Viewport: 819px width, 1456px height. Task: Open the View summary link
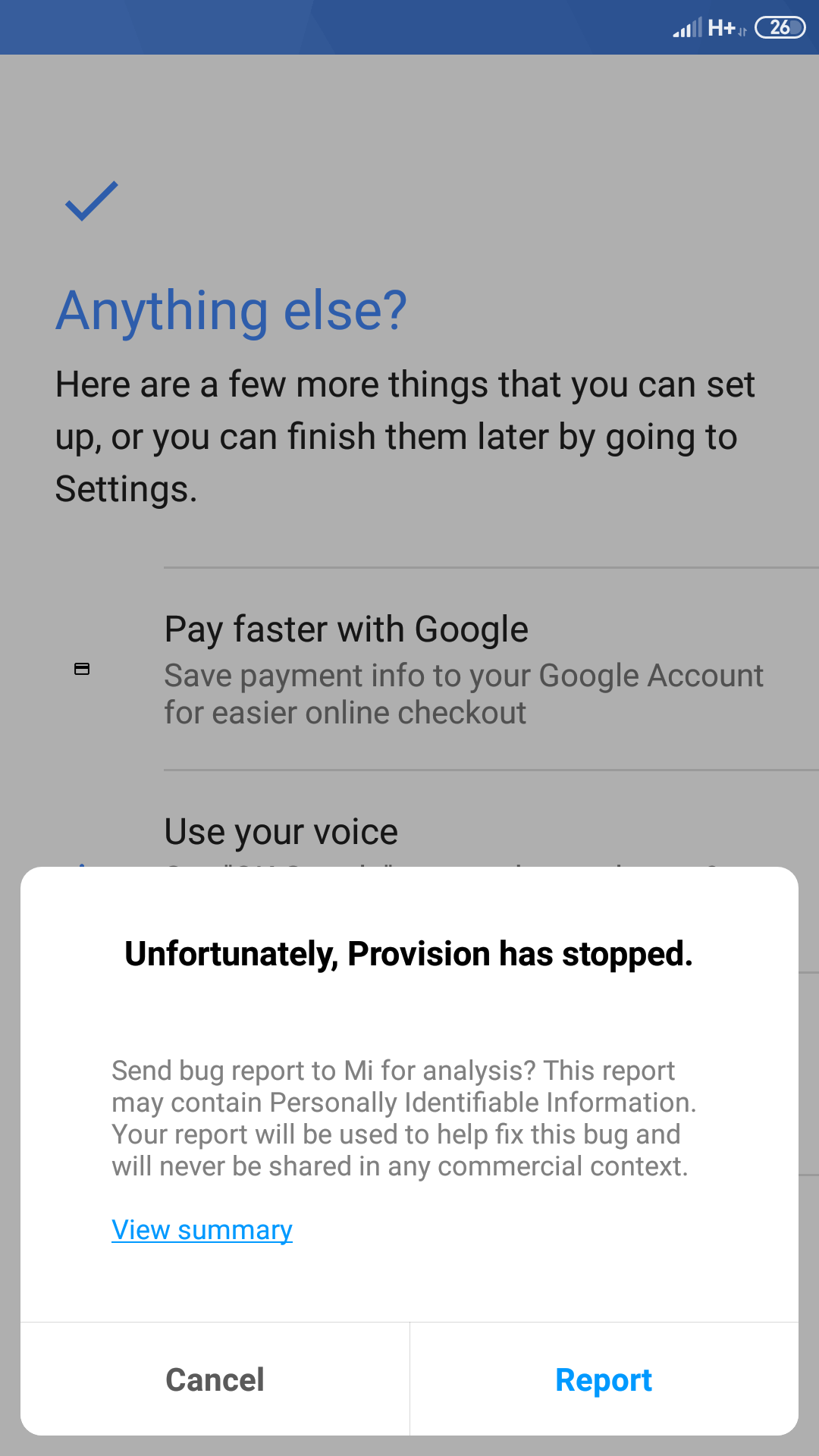click(x=202, y=1229)
